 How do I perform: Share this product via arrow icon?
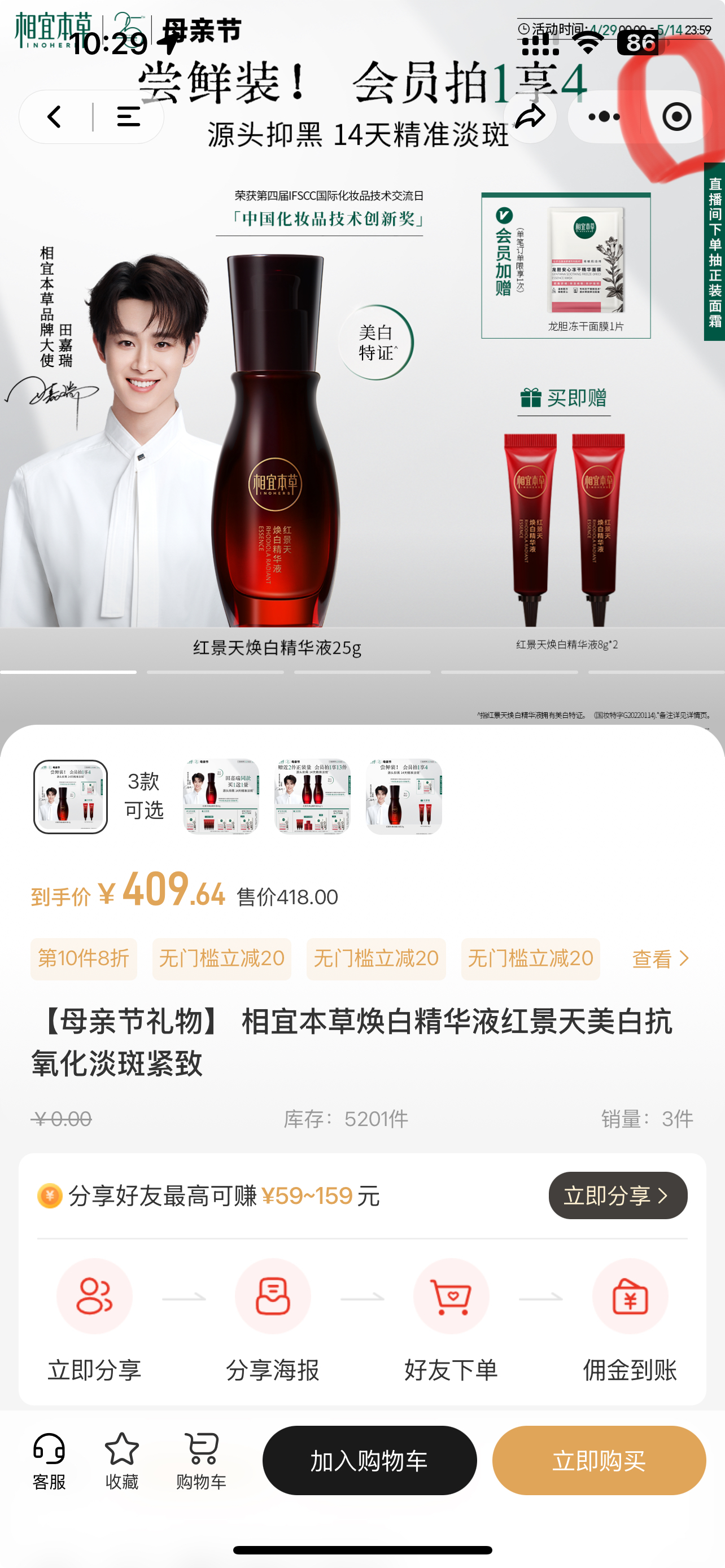[530, 116]
